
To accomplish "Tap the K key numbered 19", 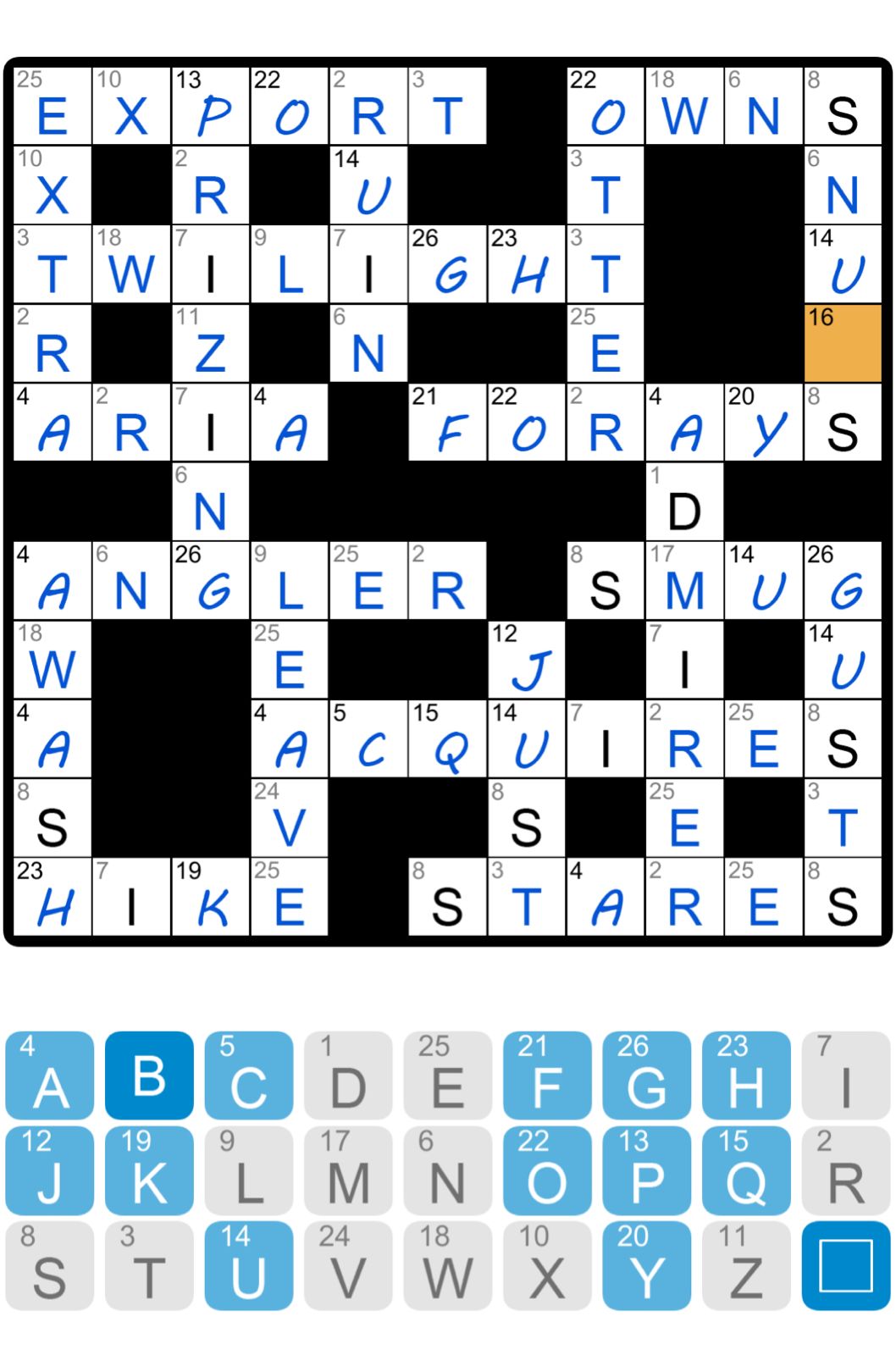I will 149,1170.
